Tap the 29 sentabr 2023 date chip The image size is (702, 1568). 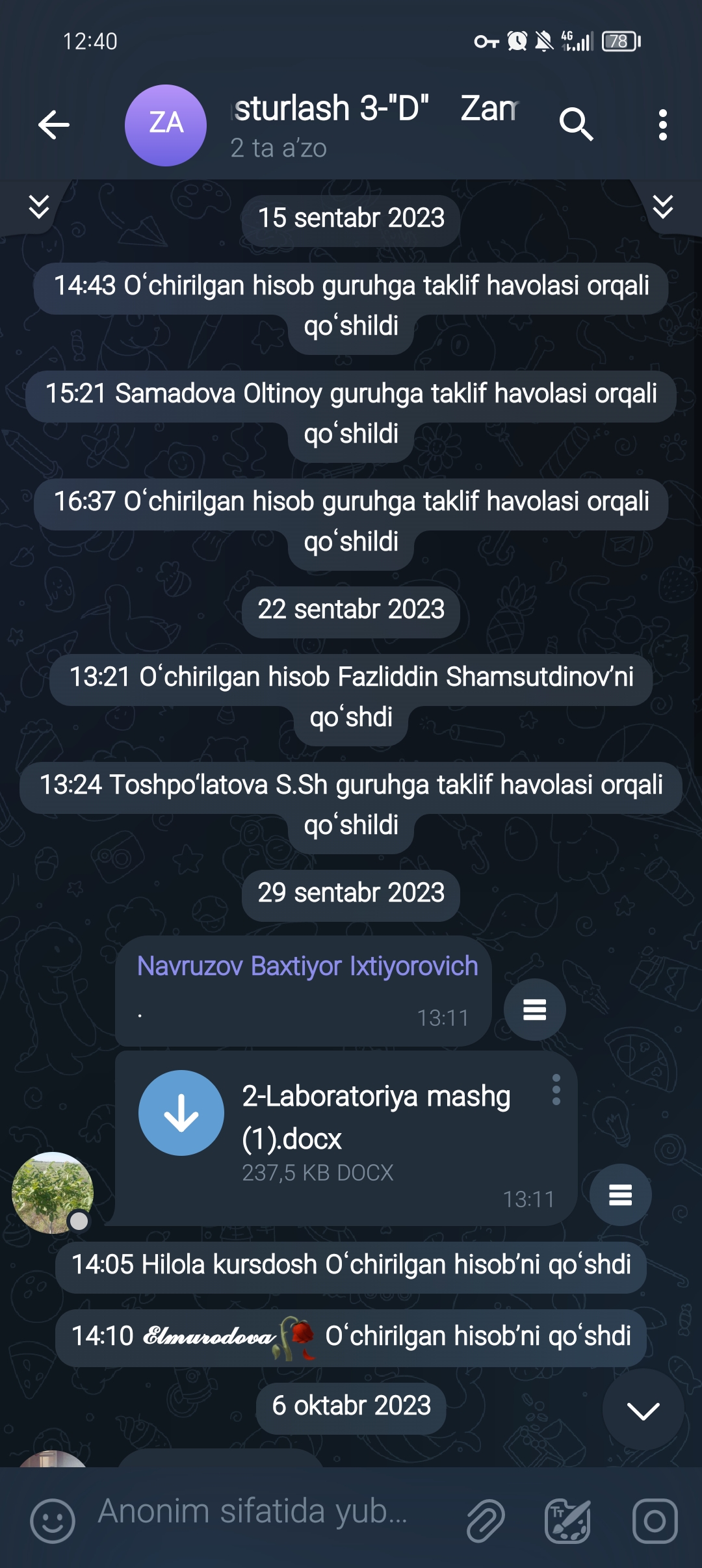pyautogui.click(x=351, y=893)
